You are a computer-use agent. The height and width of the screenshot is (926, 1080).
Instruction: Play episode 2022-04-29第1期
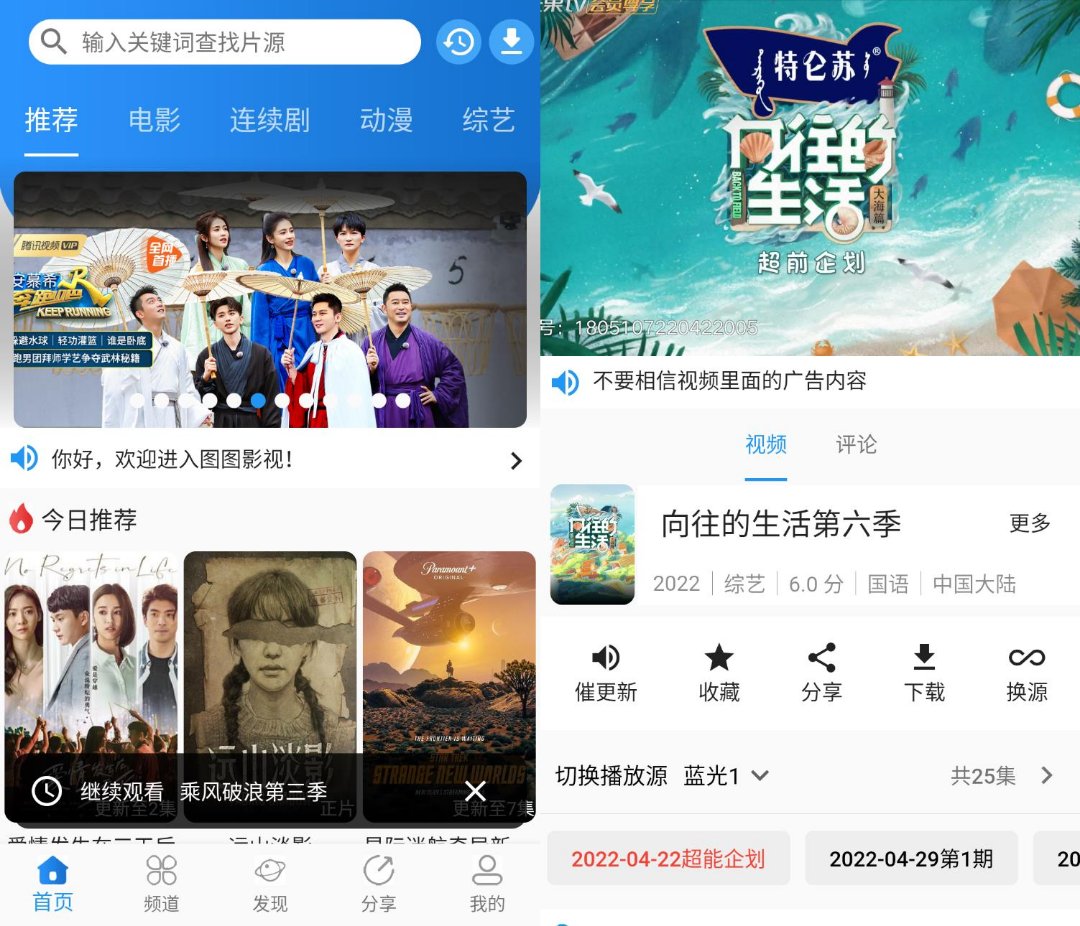pos(911,858)
